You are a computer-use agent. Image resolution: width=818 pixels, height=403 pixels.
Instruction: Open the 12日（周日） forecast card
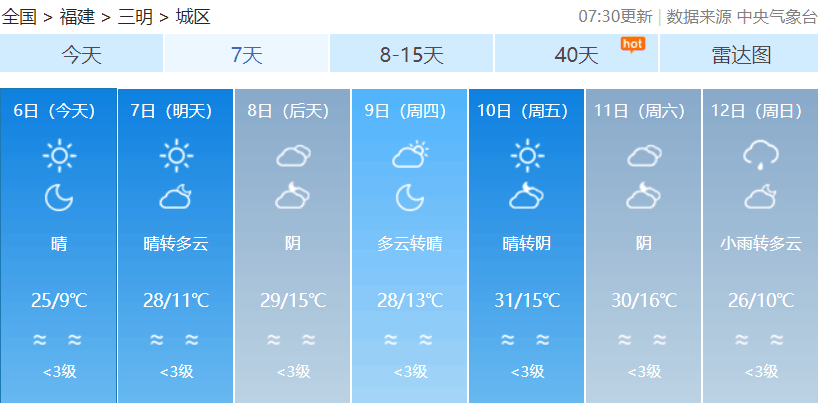[x=761, y=245]
